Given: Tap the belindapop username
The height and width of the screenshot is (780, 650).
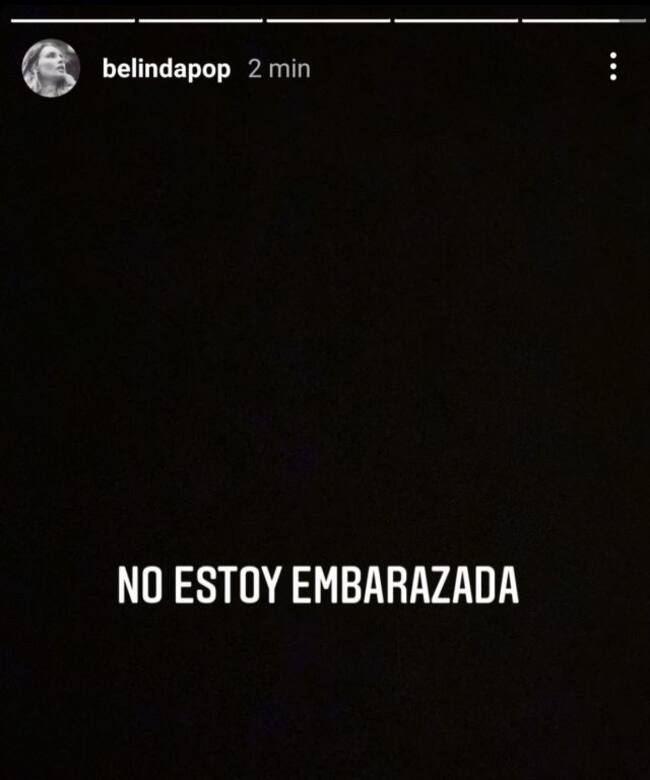Looking at the screenshot, I should 166,69.
